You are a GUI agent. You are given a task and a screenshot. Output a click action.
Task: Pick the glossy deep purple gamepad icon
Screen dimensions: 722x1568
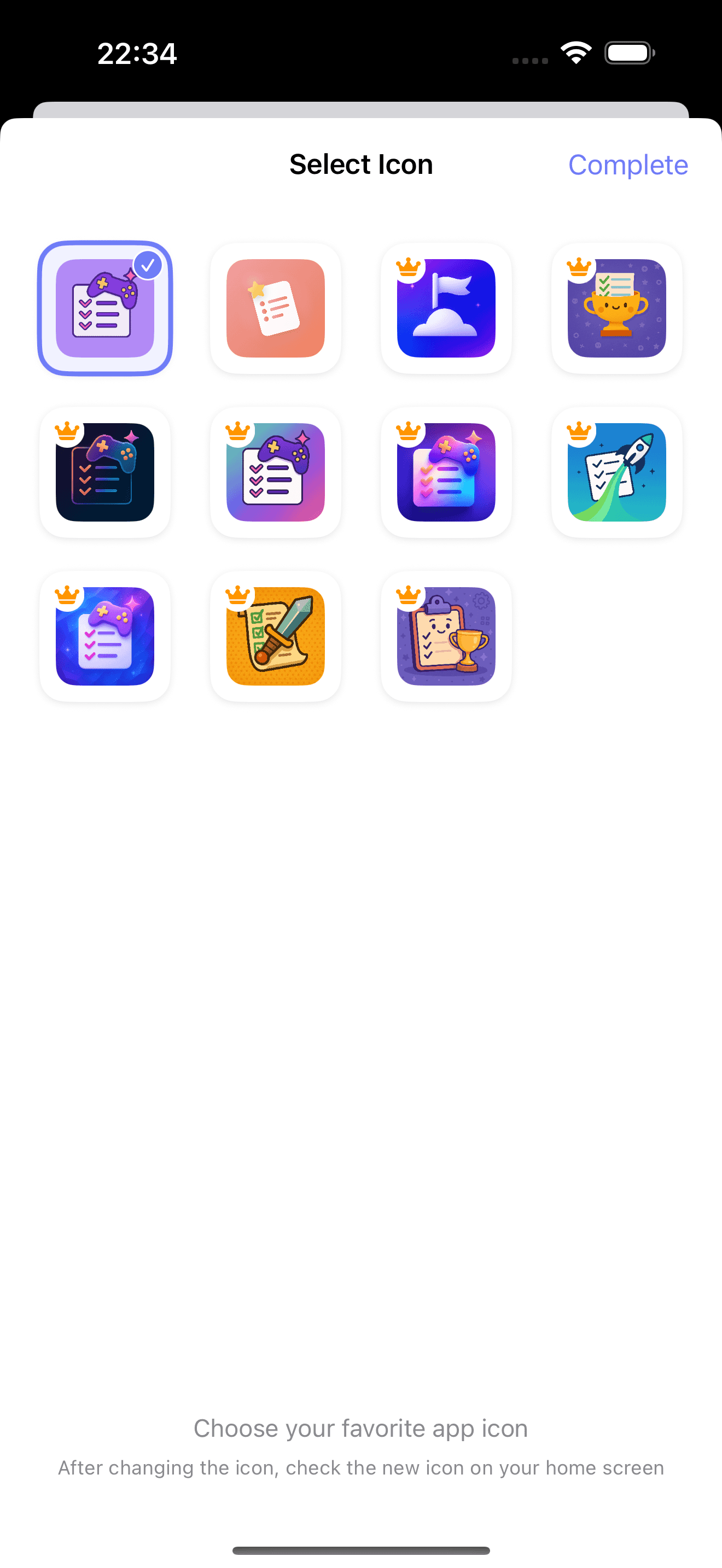pyautogui.click(x=446, y=472)
